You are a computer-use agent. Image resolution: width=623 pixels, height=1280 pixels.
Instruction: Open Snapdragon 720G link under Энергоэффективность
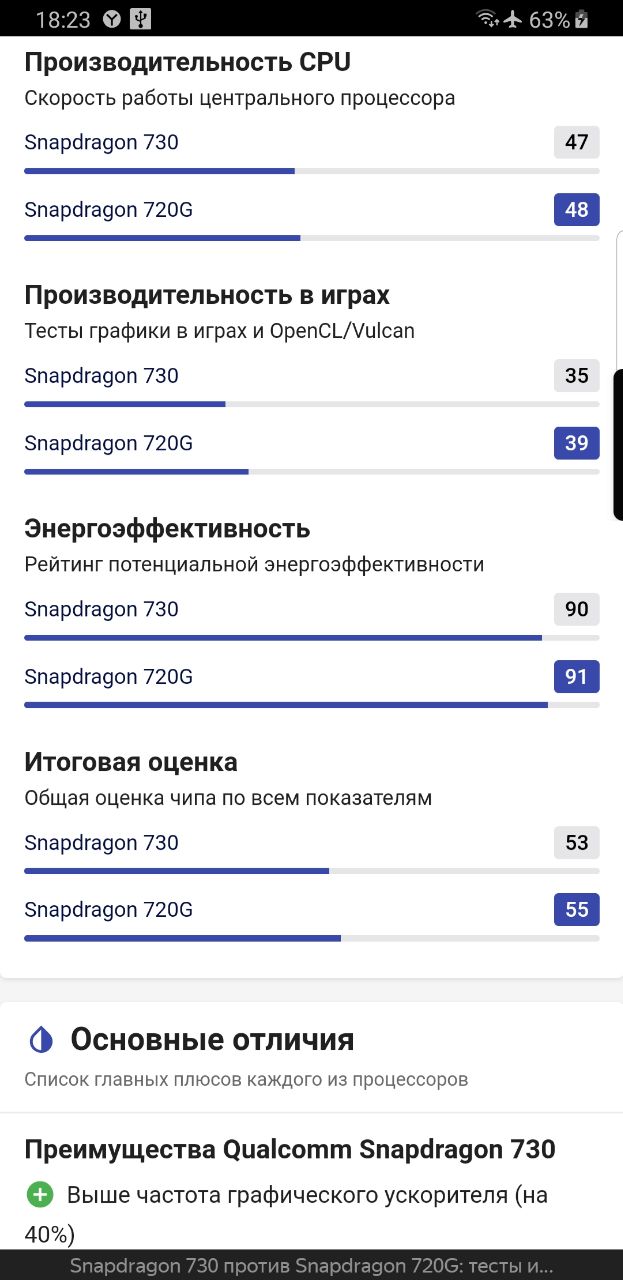point(108,677)
